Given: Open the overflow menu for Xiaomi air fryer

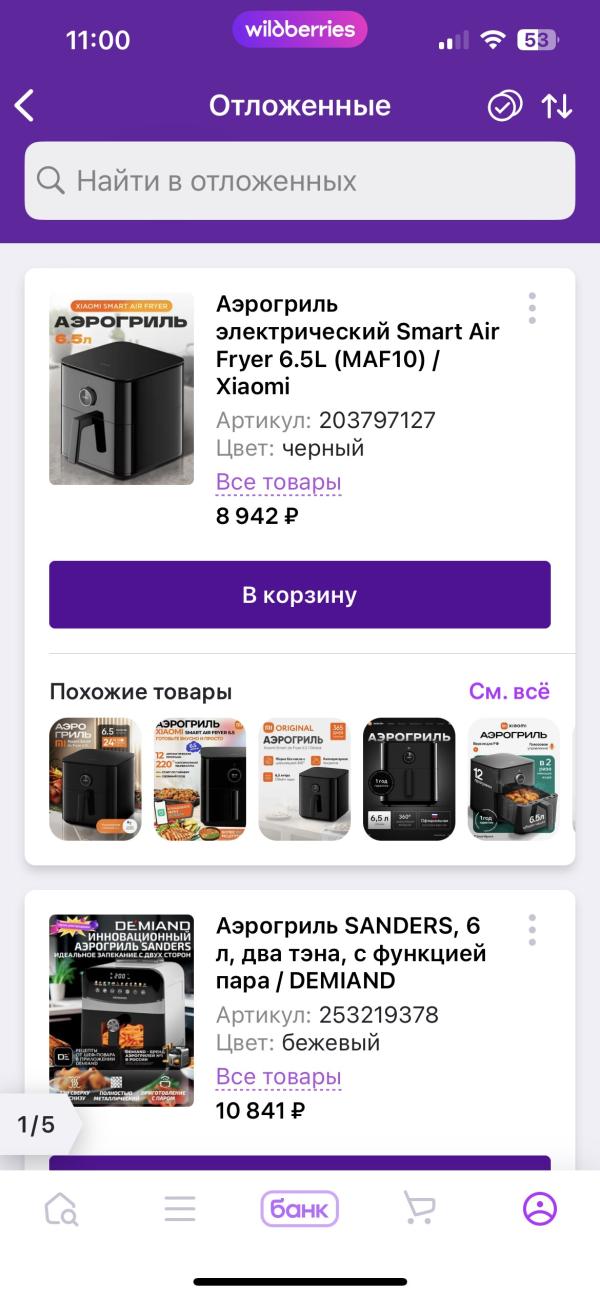Looking at the screenshot, I should pyautogui.click(x=532, y=308).
